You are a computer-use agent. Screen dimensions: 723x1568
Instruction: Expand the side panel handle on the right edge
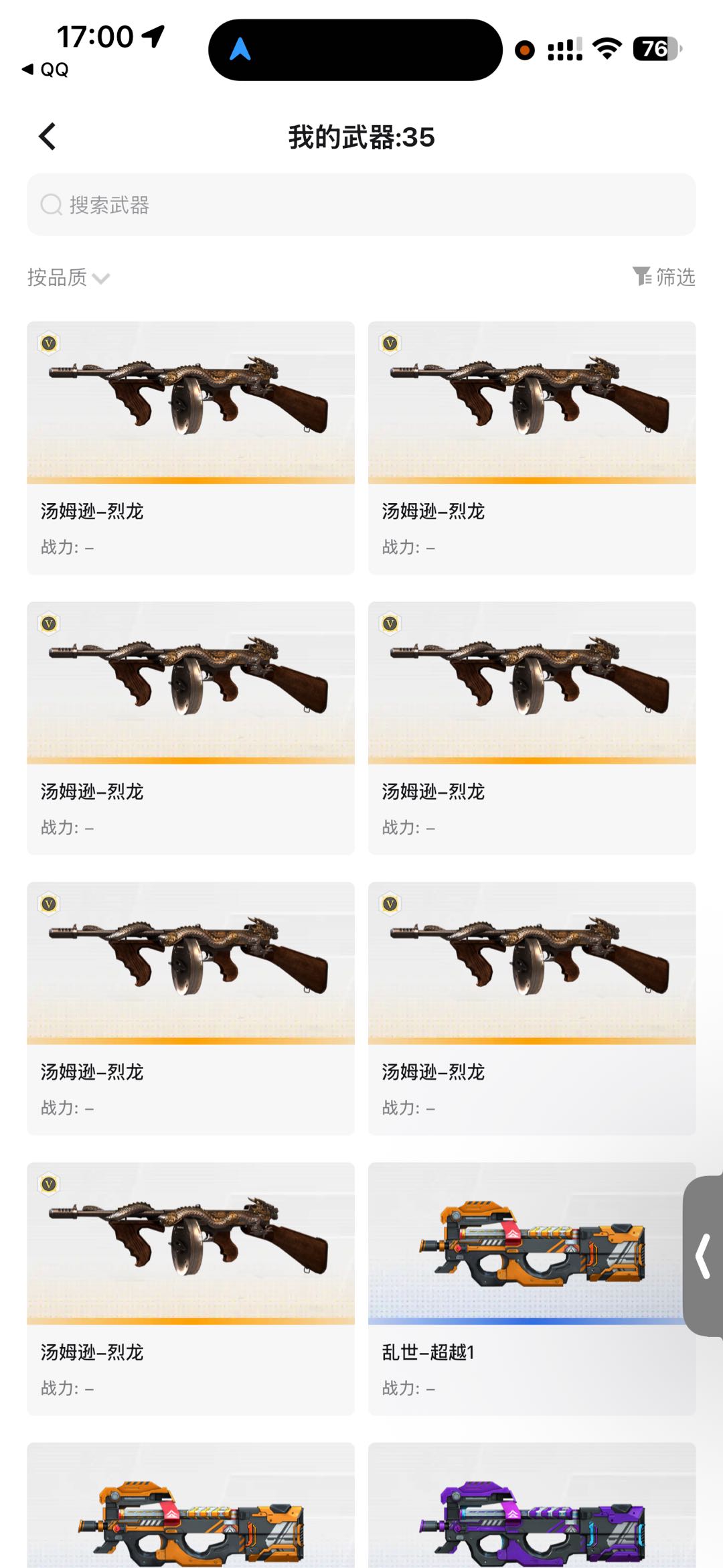click(703, 1257)
